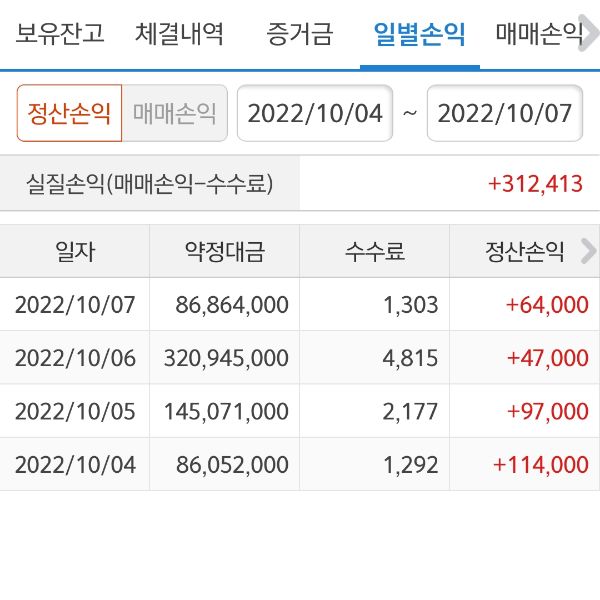Screen dimensions: 600x600
Task: Switch to the 보유잔고 tab
Action: point(61,35)
